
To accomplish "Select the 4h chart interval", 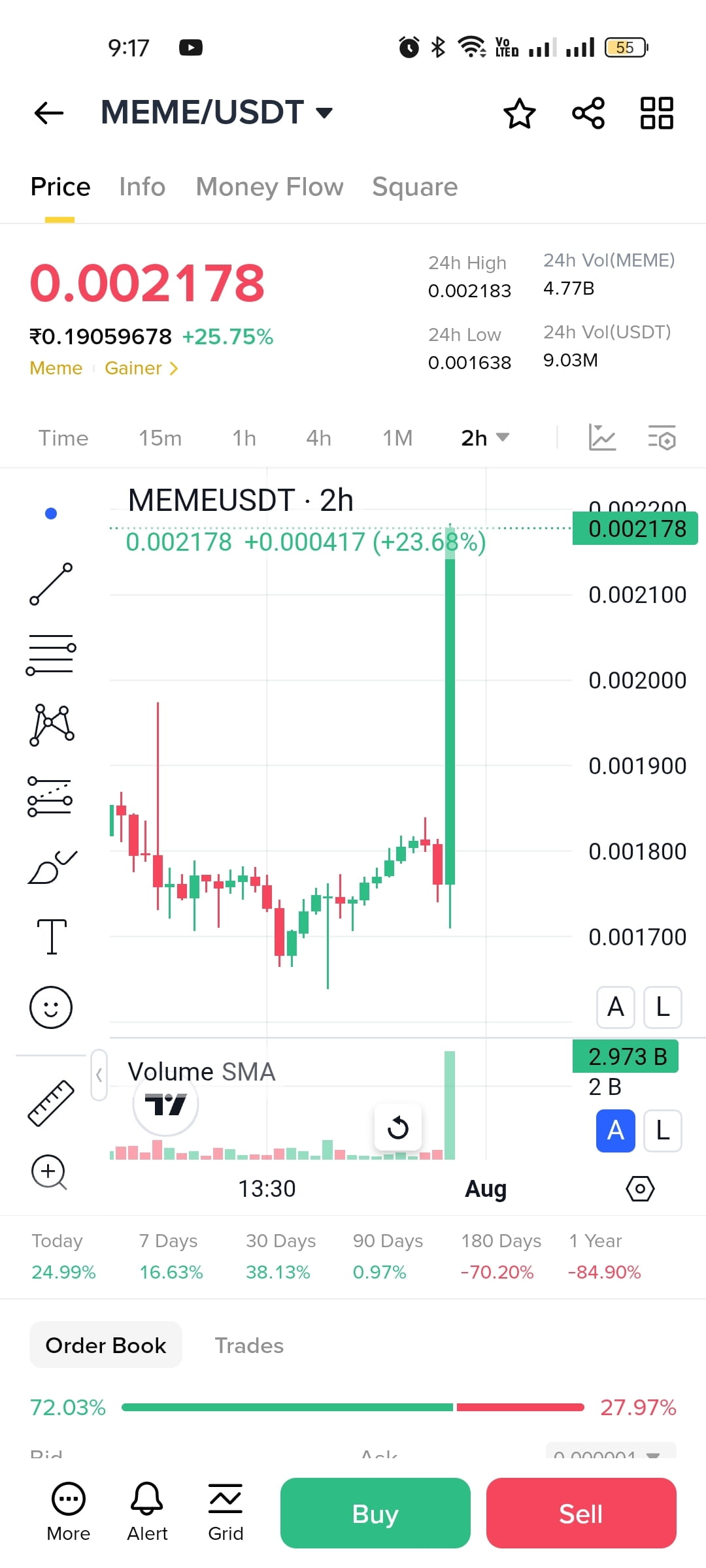I will point(318,438).
